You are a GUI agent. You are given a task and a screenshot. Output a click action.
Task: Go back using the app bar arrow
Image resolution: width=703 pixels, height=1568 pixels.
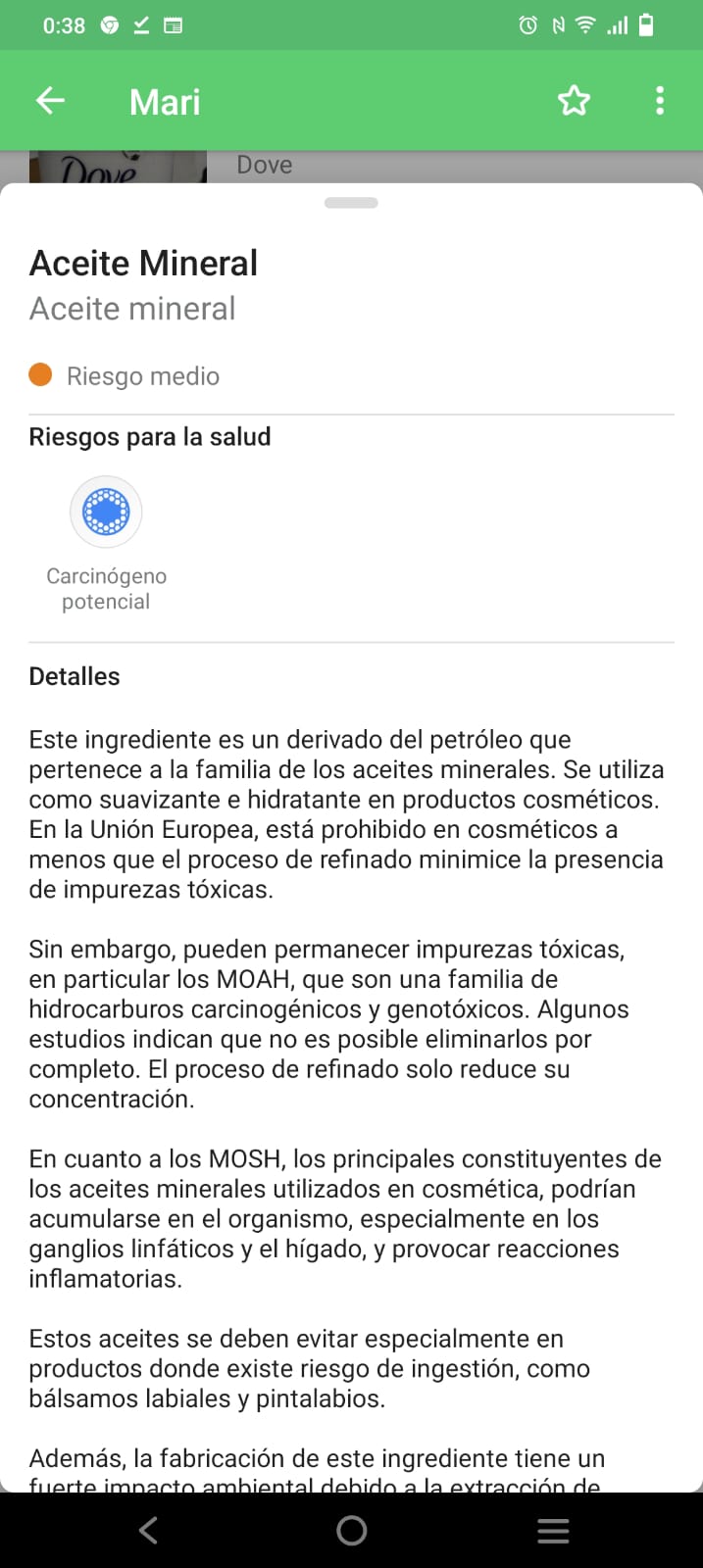50,101
